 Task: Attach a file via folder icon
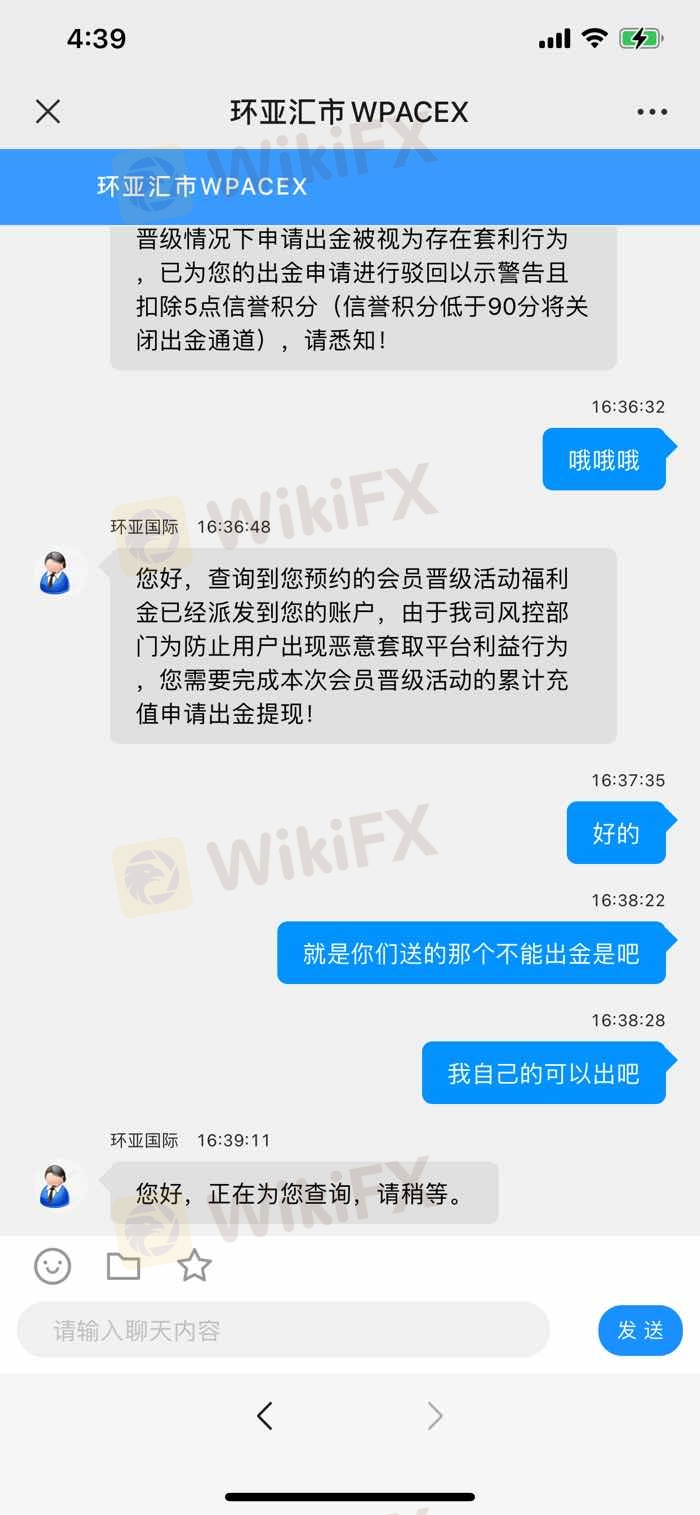[x=123, y=1266]
